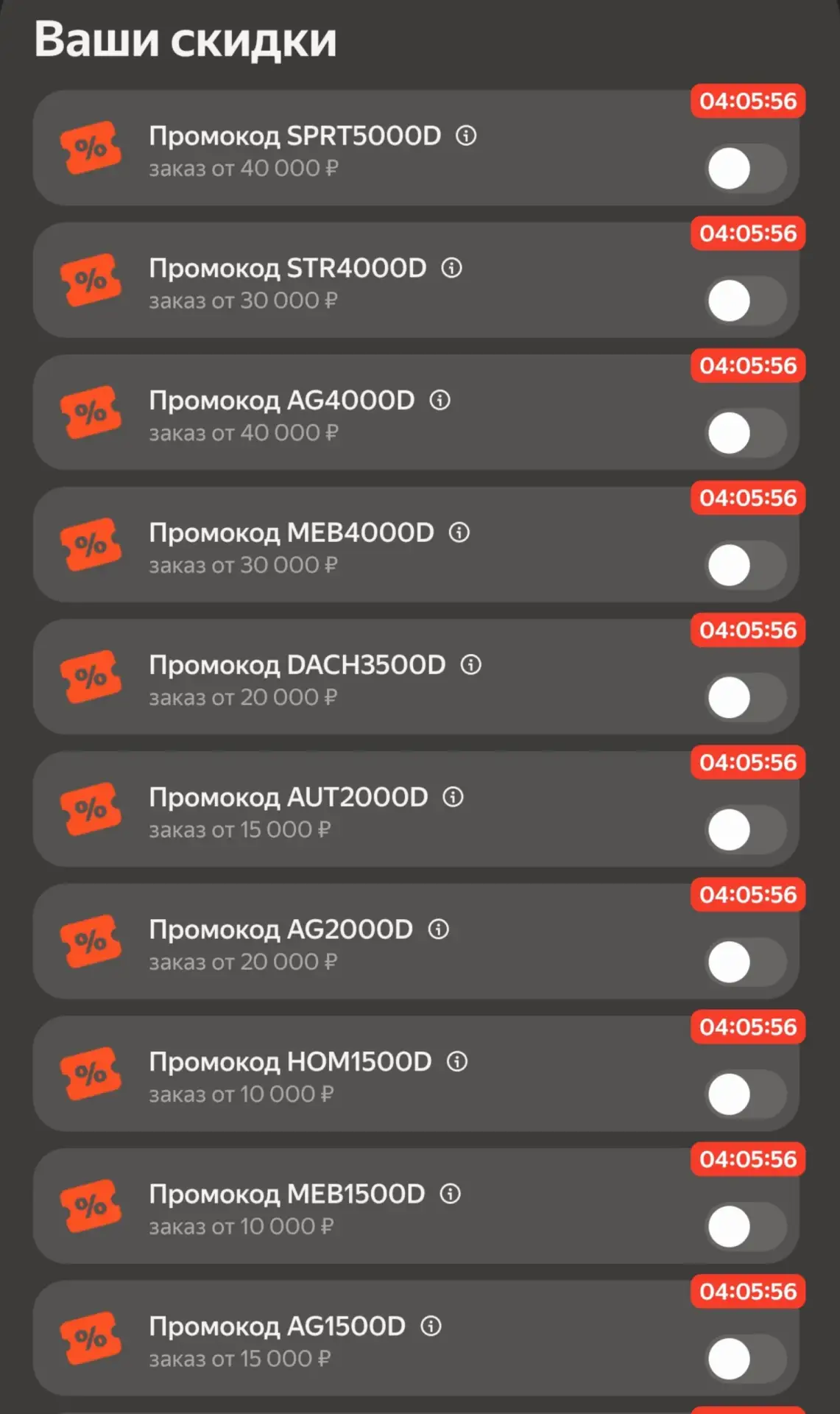Switch on promo code AG1500D
The image size is (840, 1414).
coord(746,1359)
